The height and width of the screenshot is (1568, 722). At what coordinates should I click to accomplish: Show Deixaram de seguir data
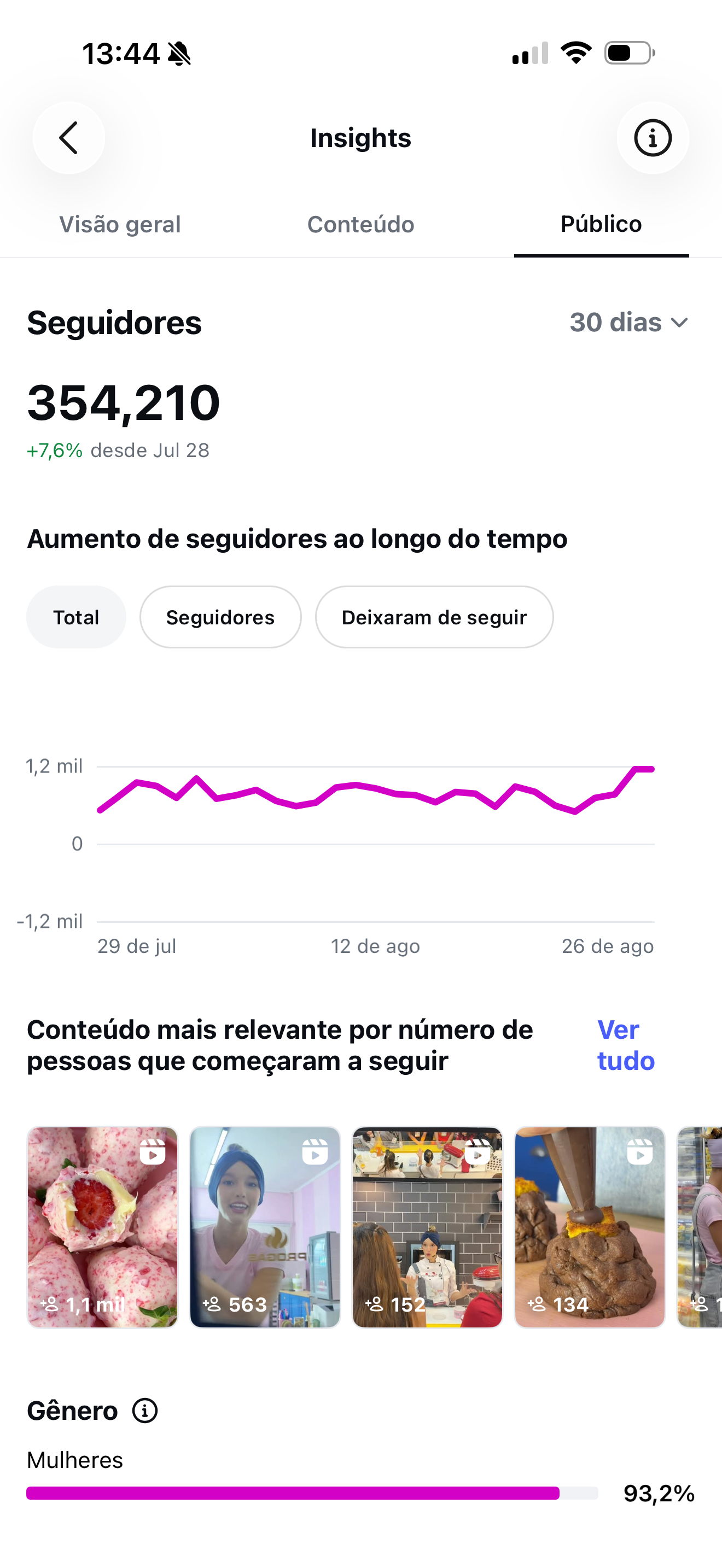pos(434,617)
